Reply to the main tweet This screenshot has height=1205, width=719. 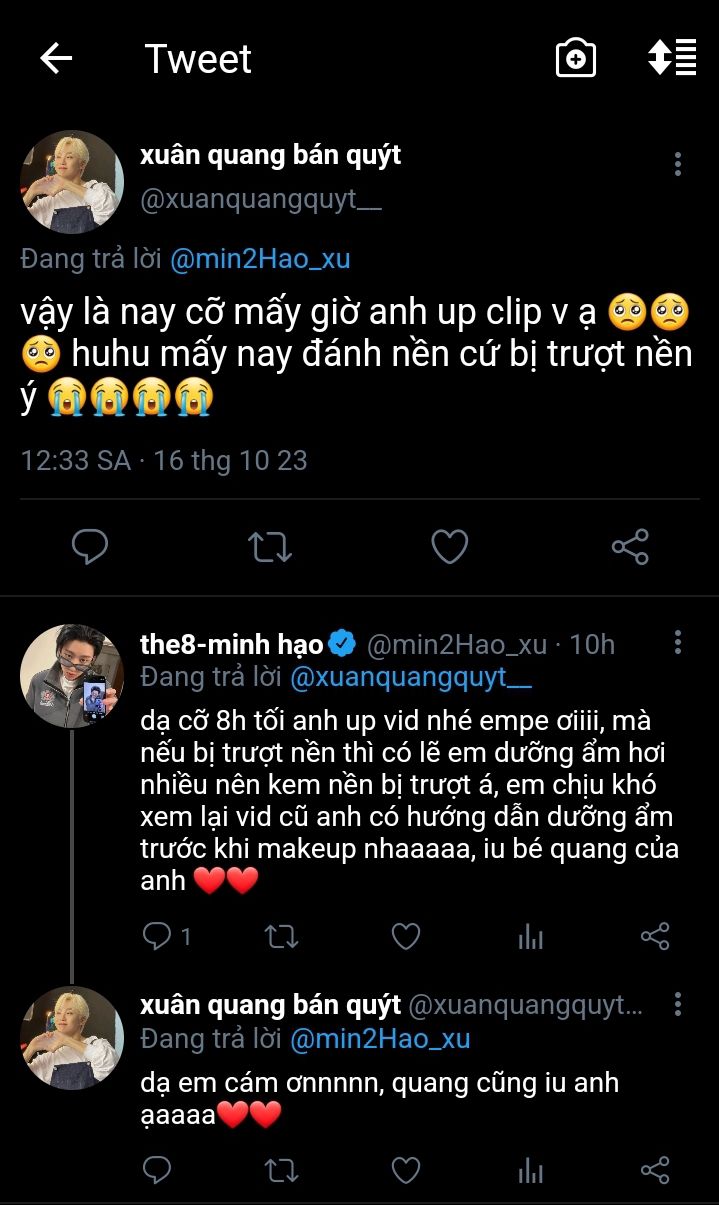pos(90,546)
